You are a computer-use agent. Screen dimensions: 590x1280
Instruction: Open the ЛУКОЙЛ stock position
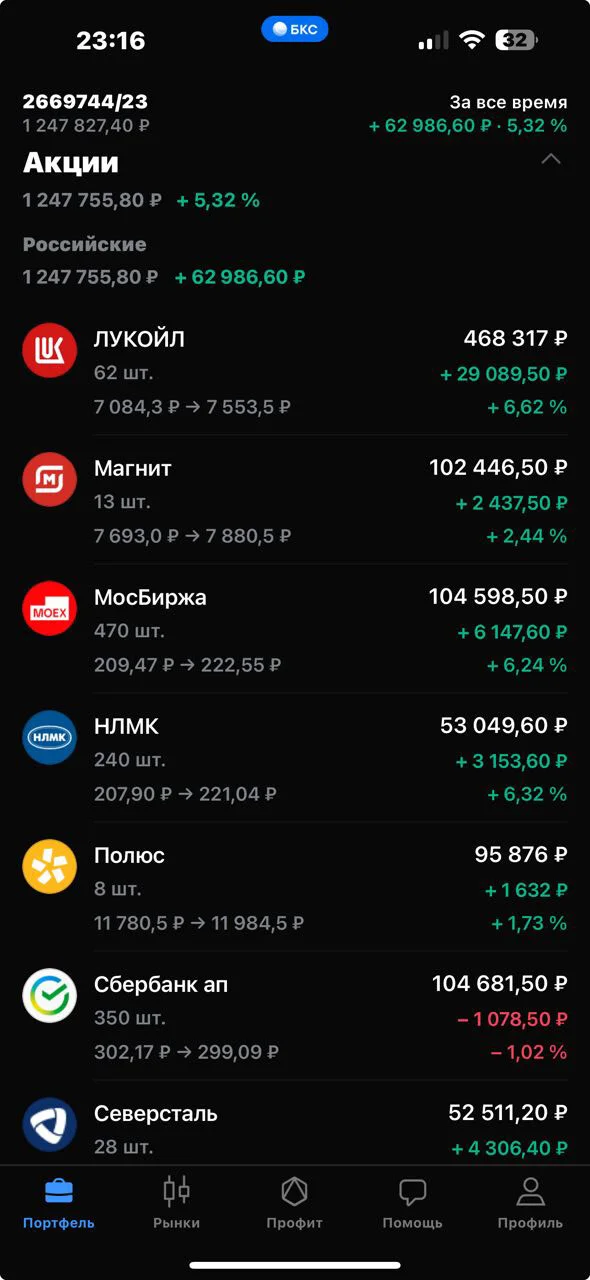295,371
